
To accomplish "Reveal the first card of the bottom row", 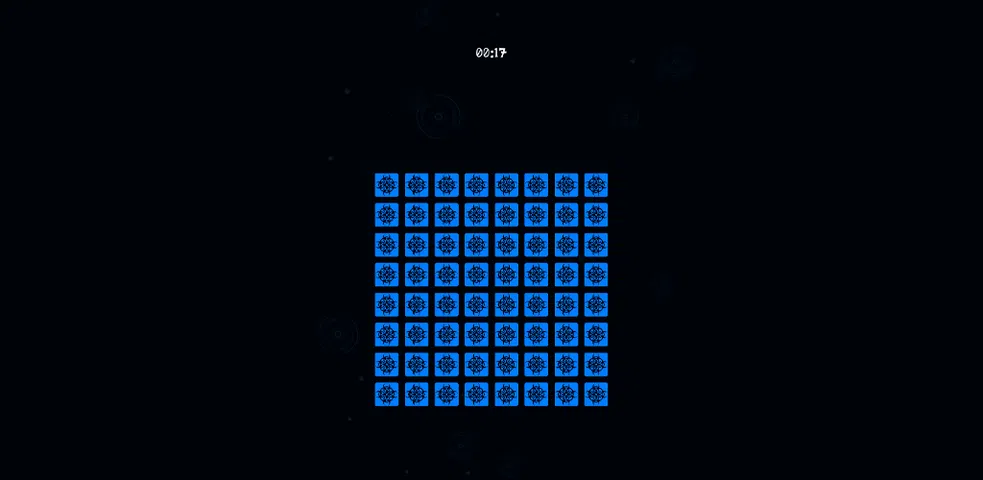I will pos(387,394).
